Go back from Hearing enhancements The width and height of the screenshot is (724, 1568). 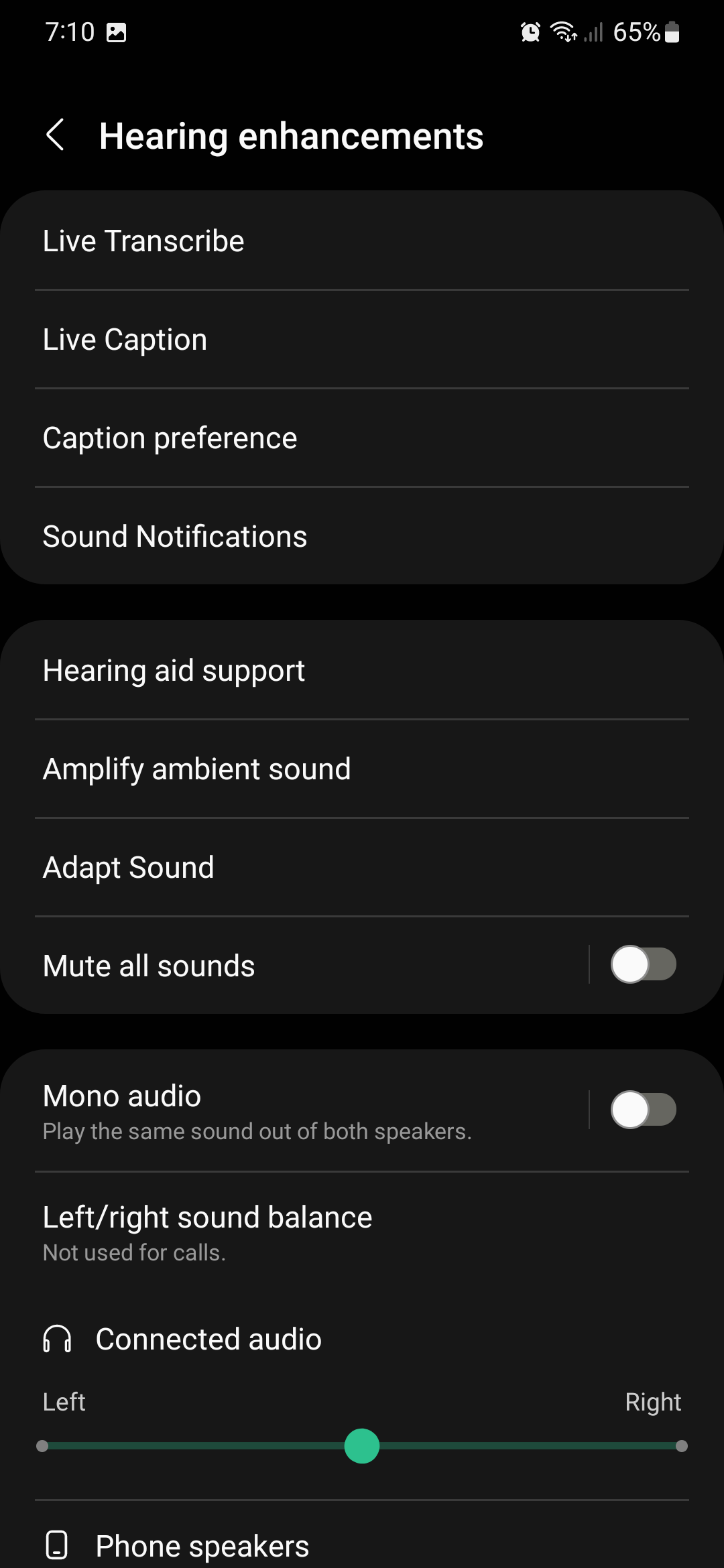click(56, 135)
